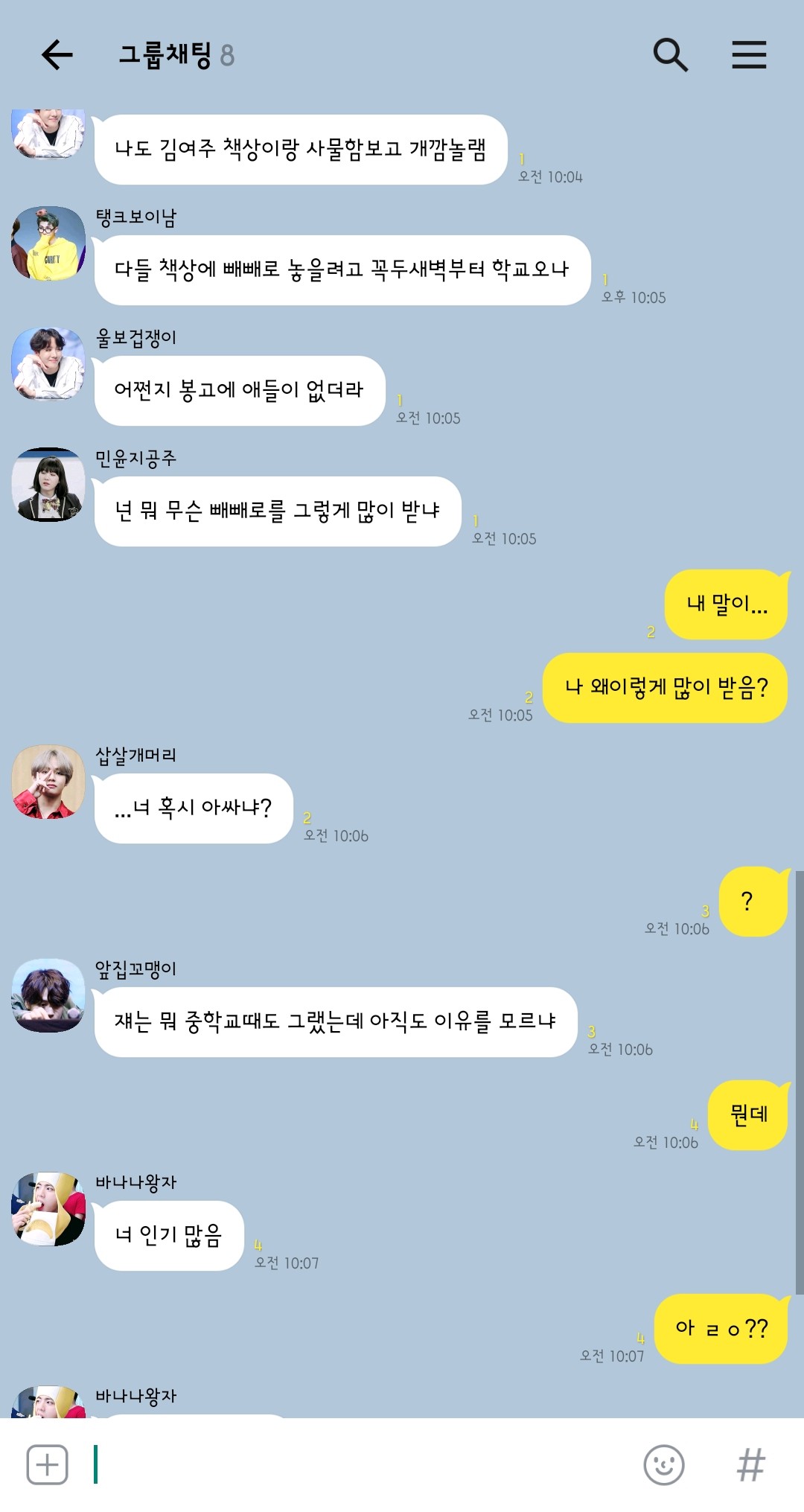View 삽살개머리's profile picture
Viewport: 804px width, 1512px height.
48,782
